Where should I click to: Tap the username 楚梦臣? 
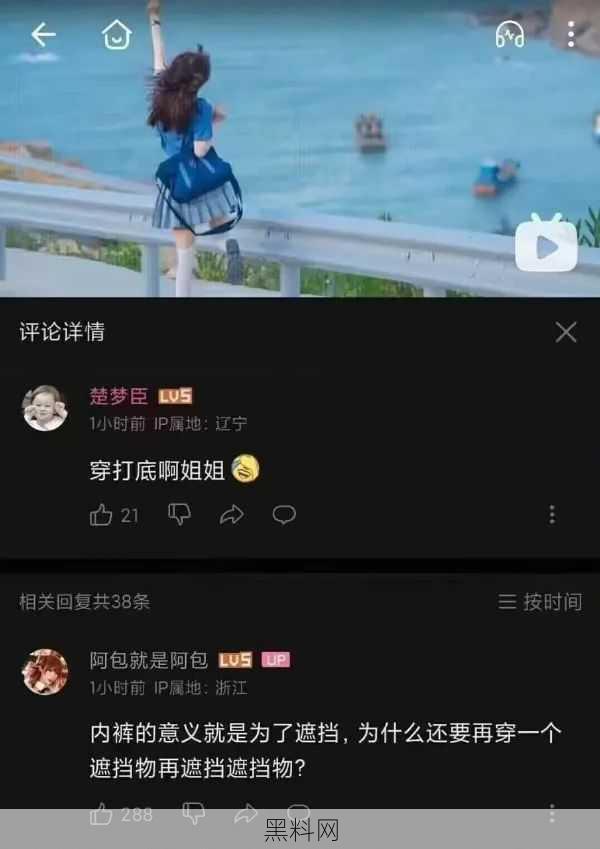(118, 396)
